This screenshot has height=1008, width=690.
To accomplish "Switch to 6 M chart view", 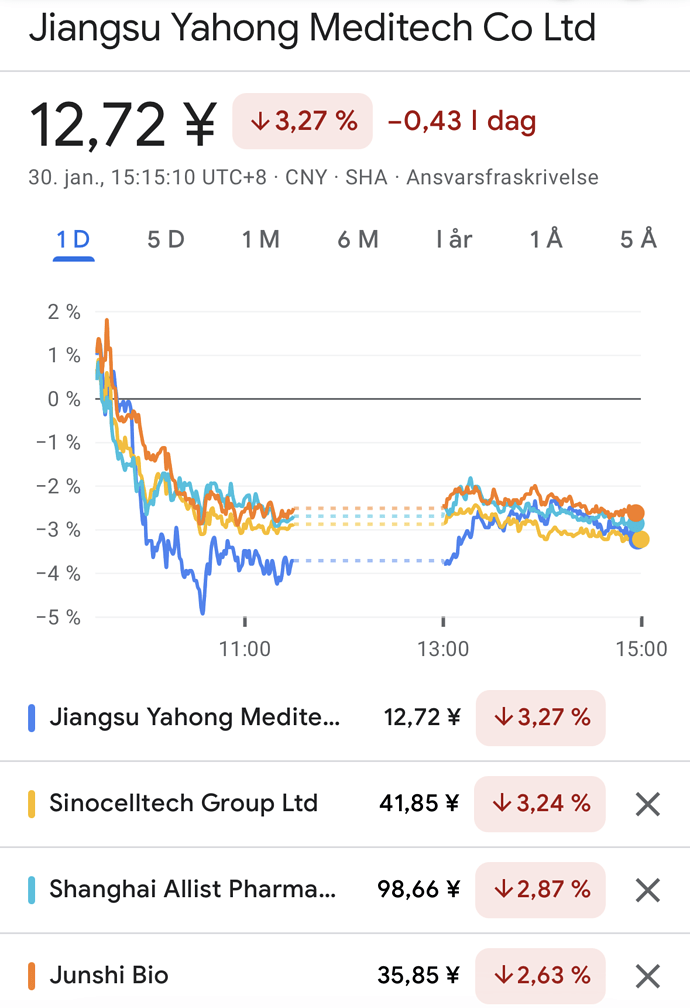I will point(358,240).
